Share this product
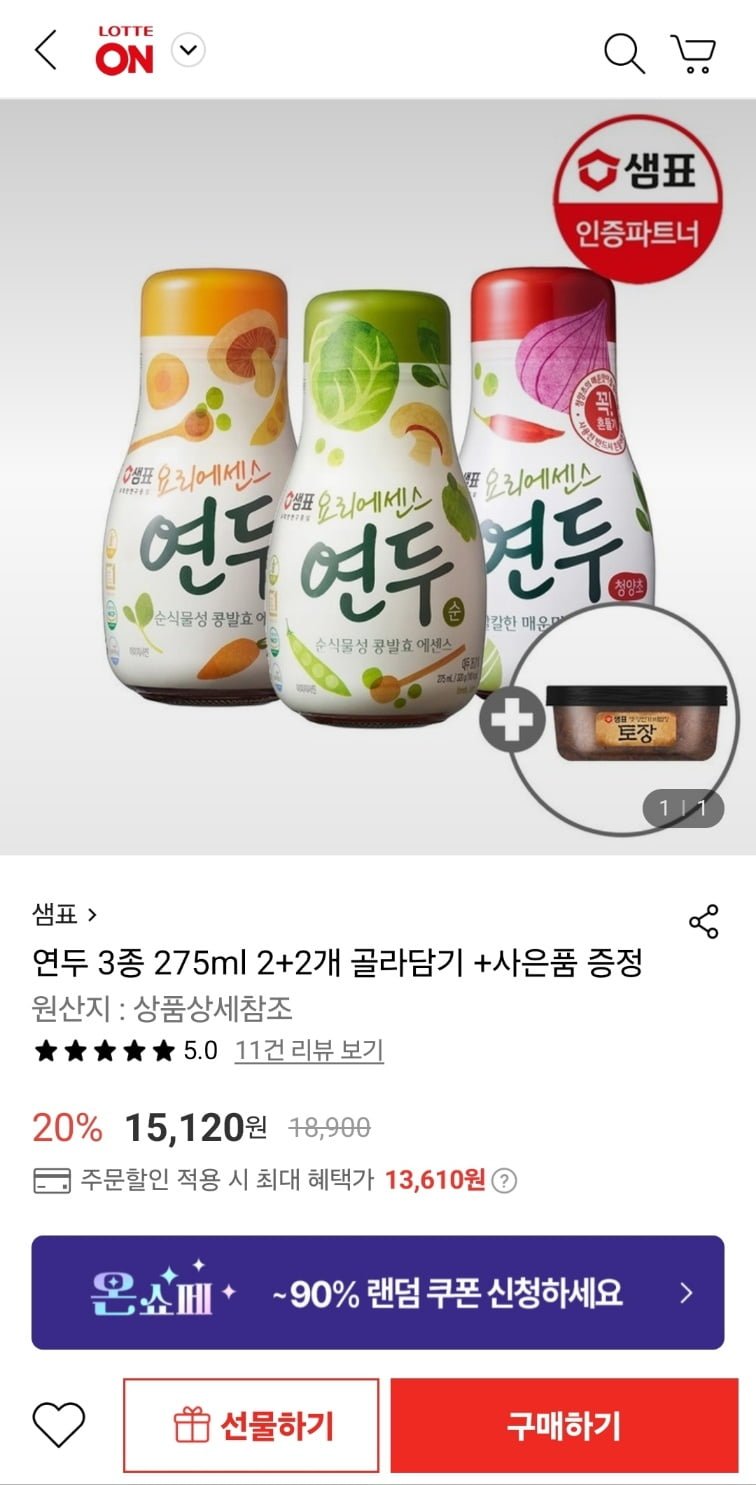This screenshot has height=1485, width=756. 704,922
